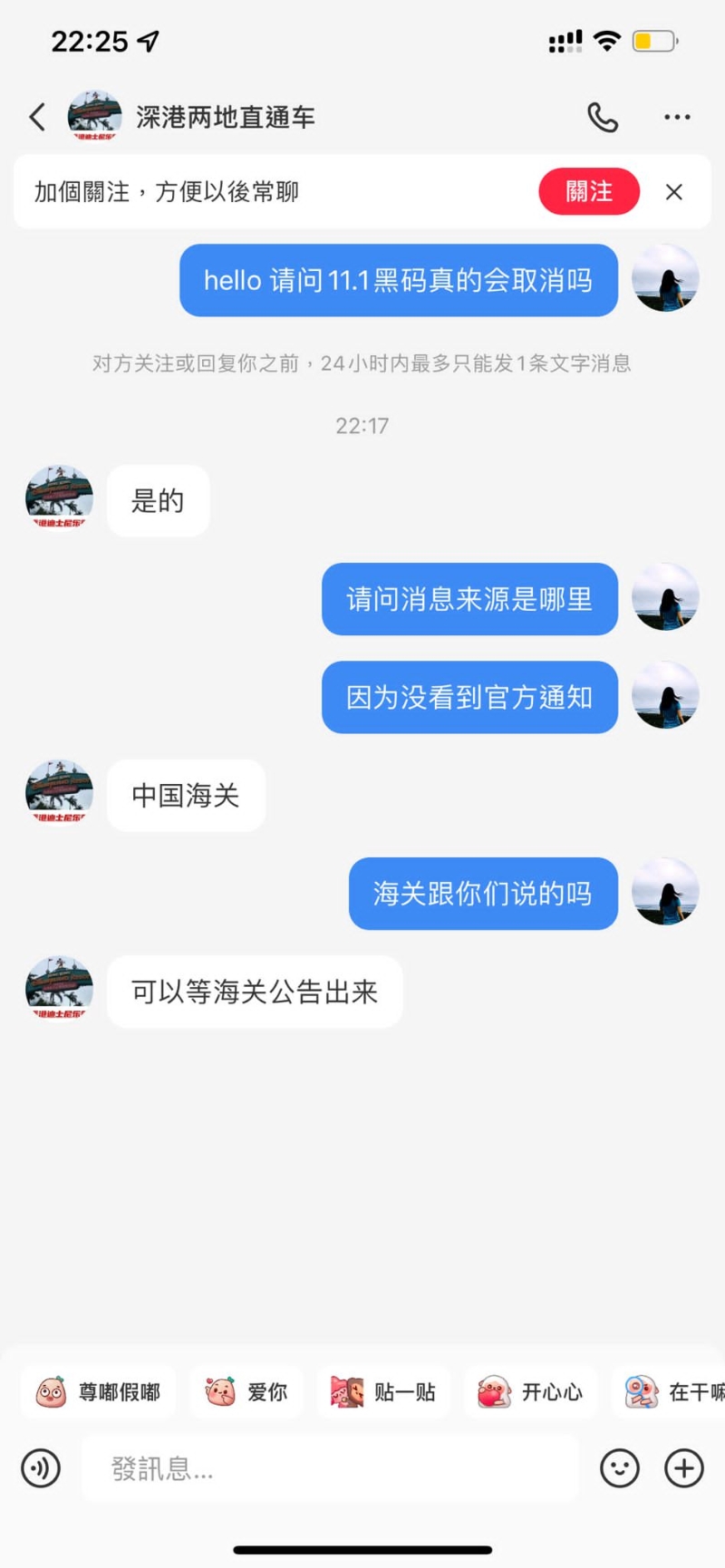Image resolution: width=725 pixels, height=1568 pixels.
Task: Open the three-dot more options menu
Action: pyautogui.click(x=676, y=117)
